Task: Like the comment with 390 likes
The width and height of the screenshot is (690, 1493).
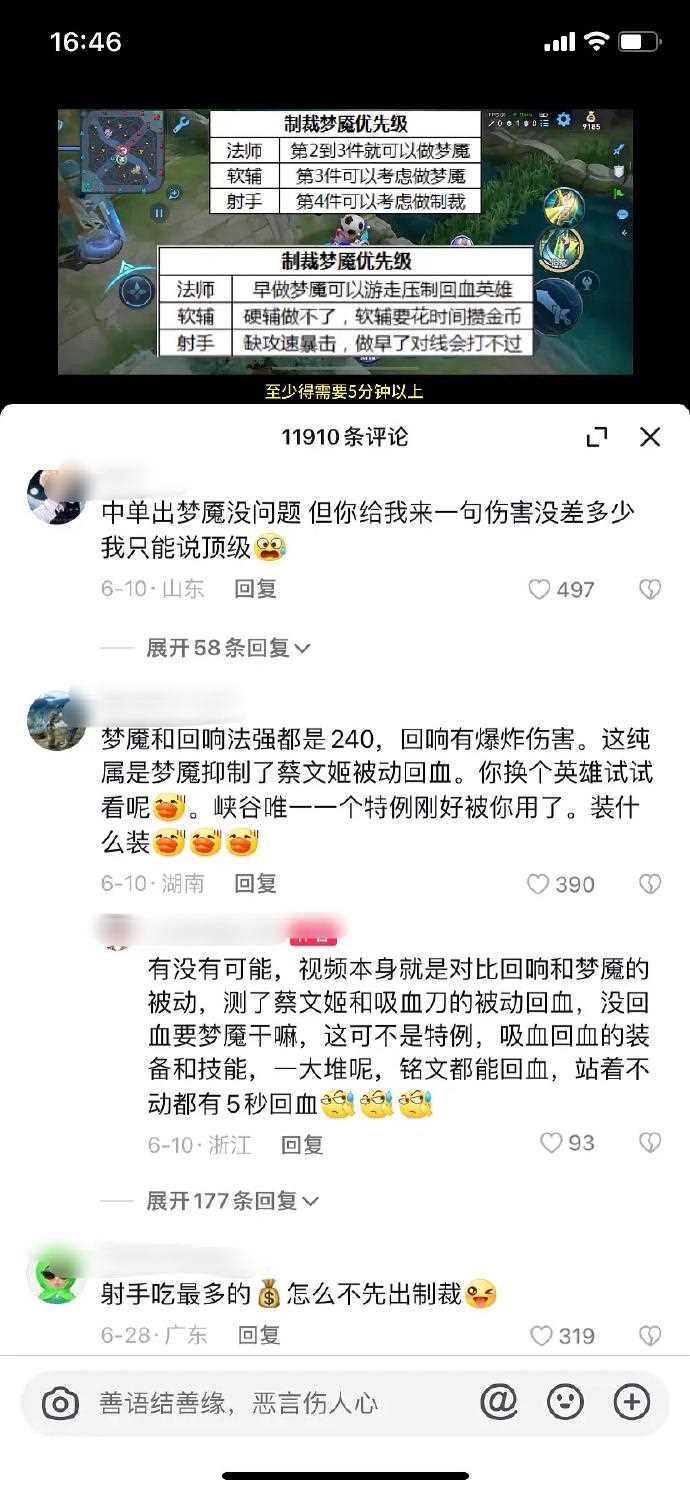Action: click(x=539, y=884)
